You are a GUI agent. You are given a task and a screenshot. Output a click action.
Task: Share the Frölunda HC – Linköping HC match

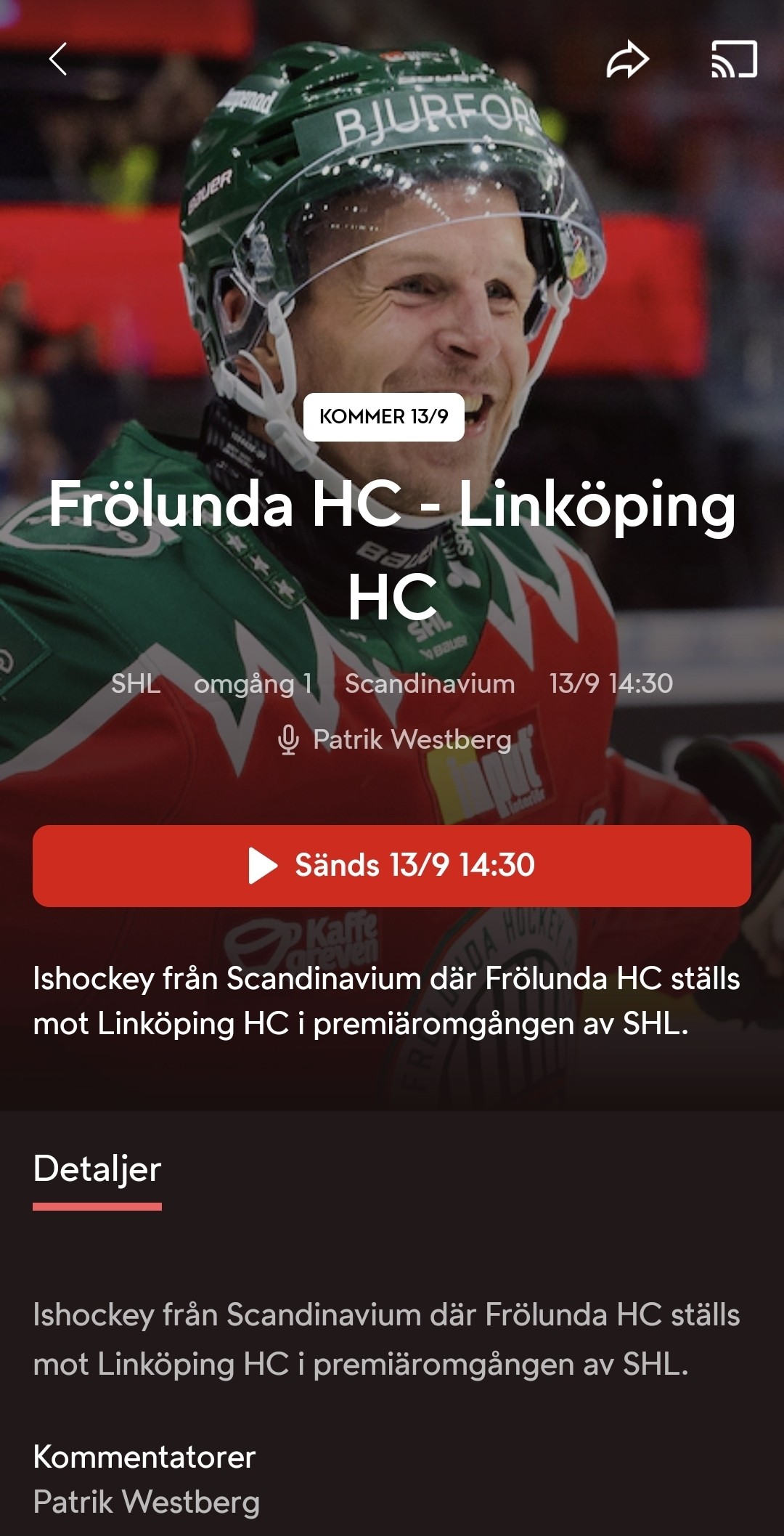(x=627, y=60)
